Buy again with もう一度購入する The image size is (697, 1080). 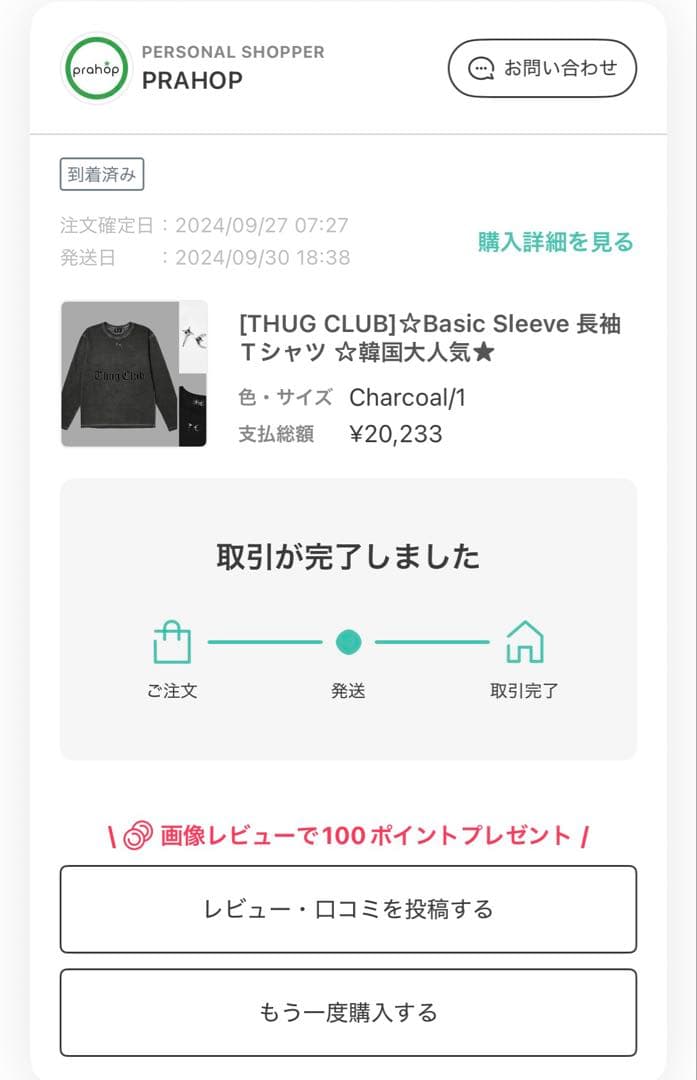point(348,1012)
